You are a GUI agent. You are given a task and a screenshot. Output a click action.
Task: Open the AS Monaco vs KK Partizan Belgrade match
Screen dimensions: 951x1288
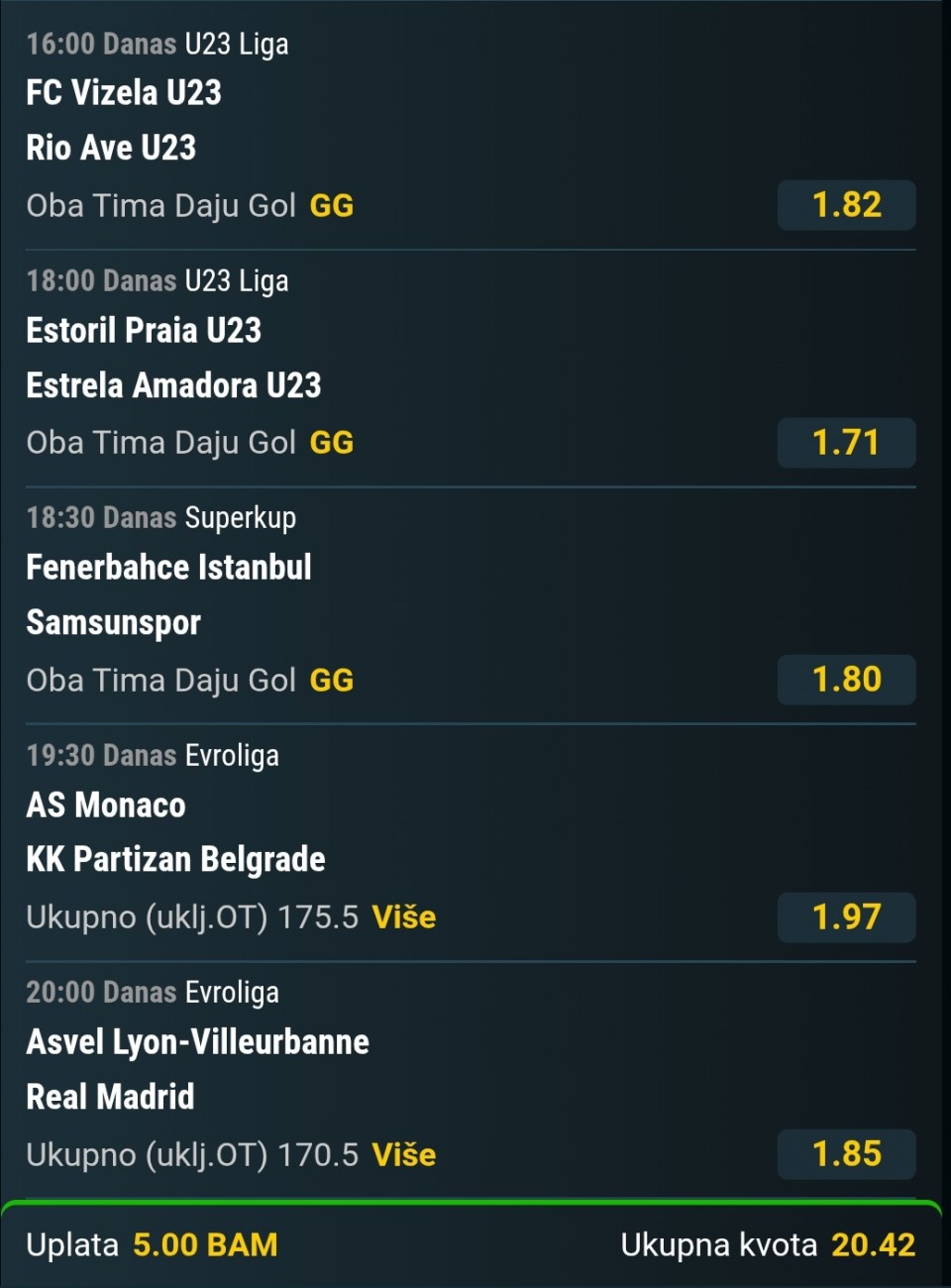pos(175,832)
